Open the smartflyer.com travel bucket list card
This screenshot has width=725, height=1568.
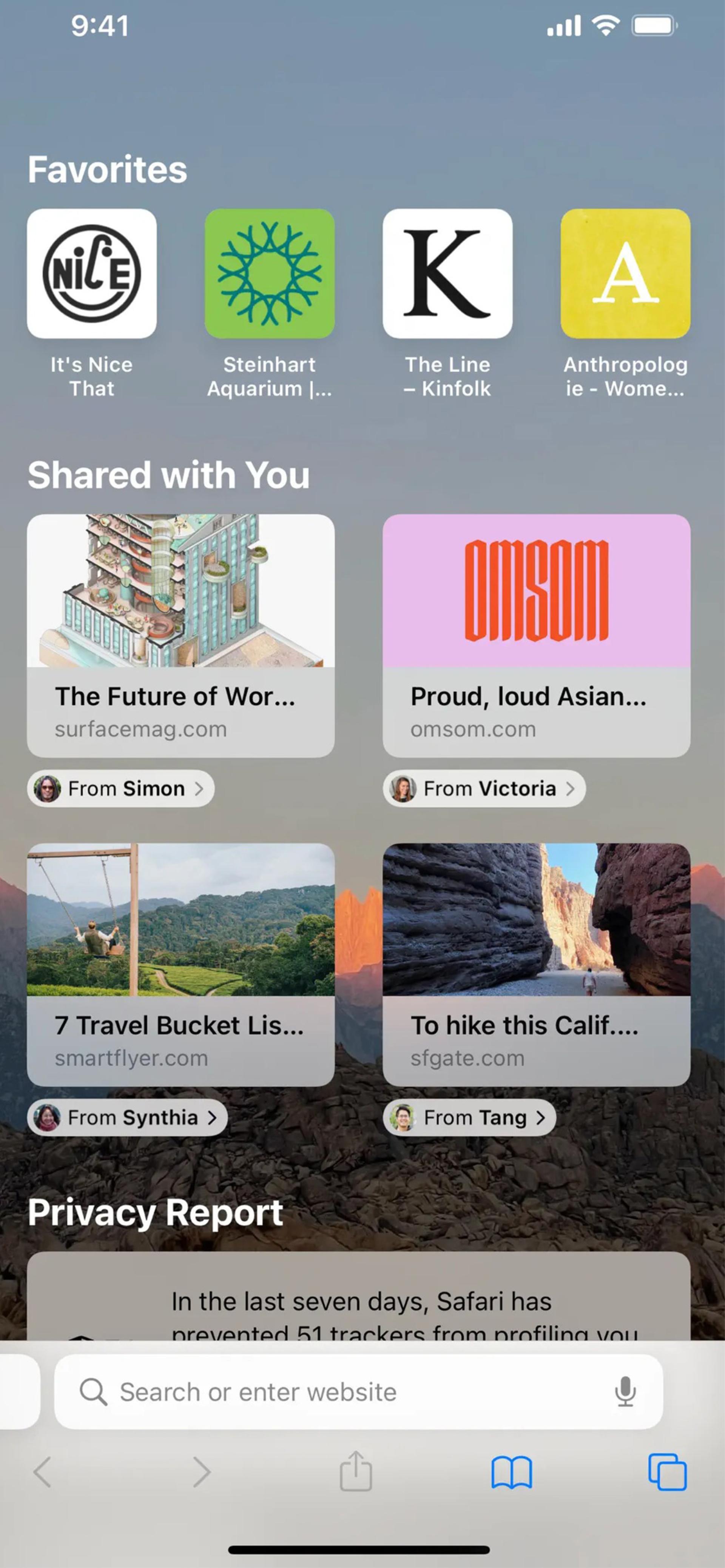point(180,964)
